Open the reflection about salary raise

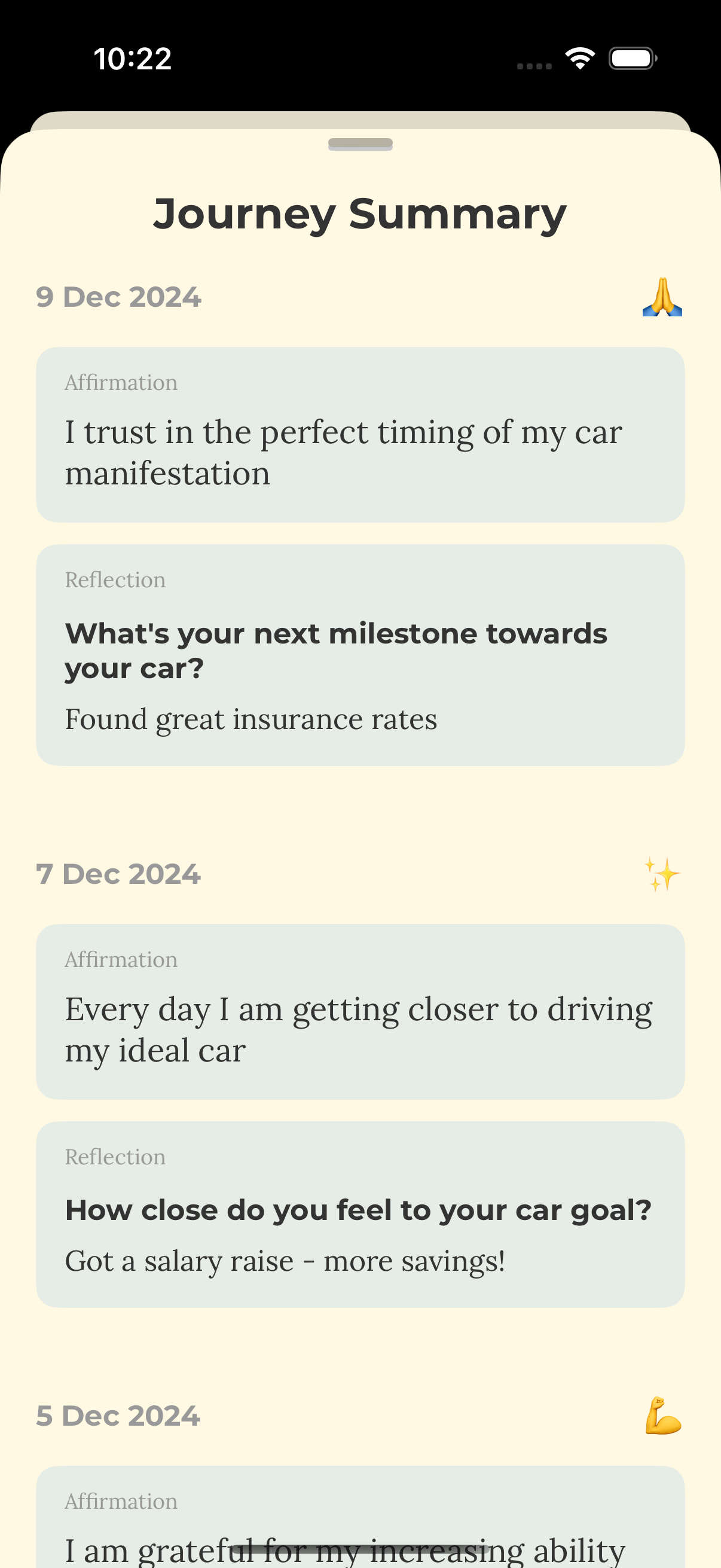tap(360, 1215)
